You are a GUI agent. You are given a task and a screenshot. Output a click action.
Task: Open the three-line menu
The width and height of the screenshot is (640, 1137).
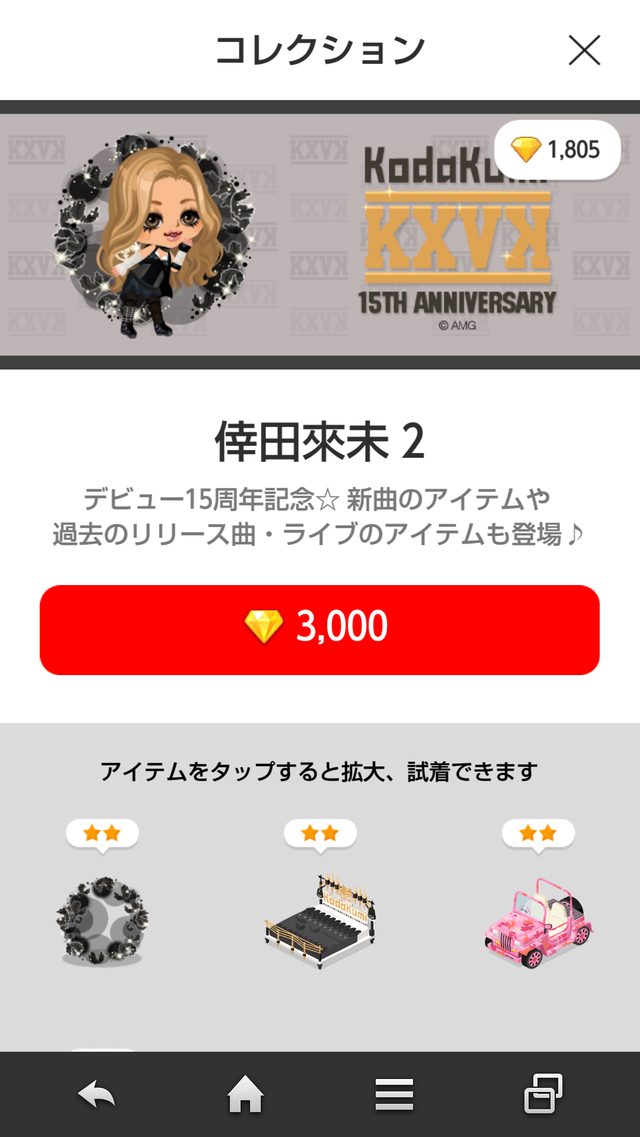point(394,1095)
